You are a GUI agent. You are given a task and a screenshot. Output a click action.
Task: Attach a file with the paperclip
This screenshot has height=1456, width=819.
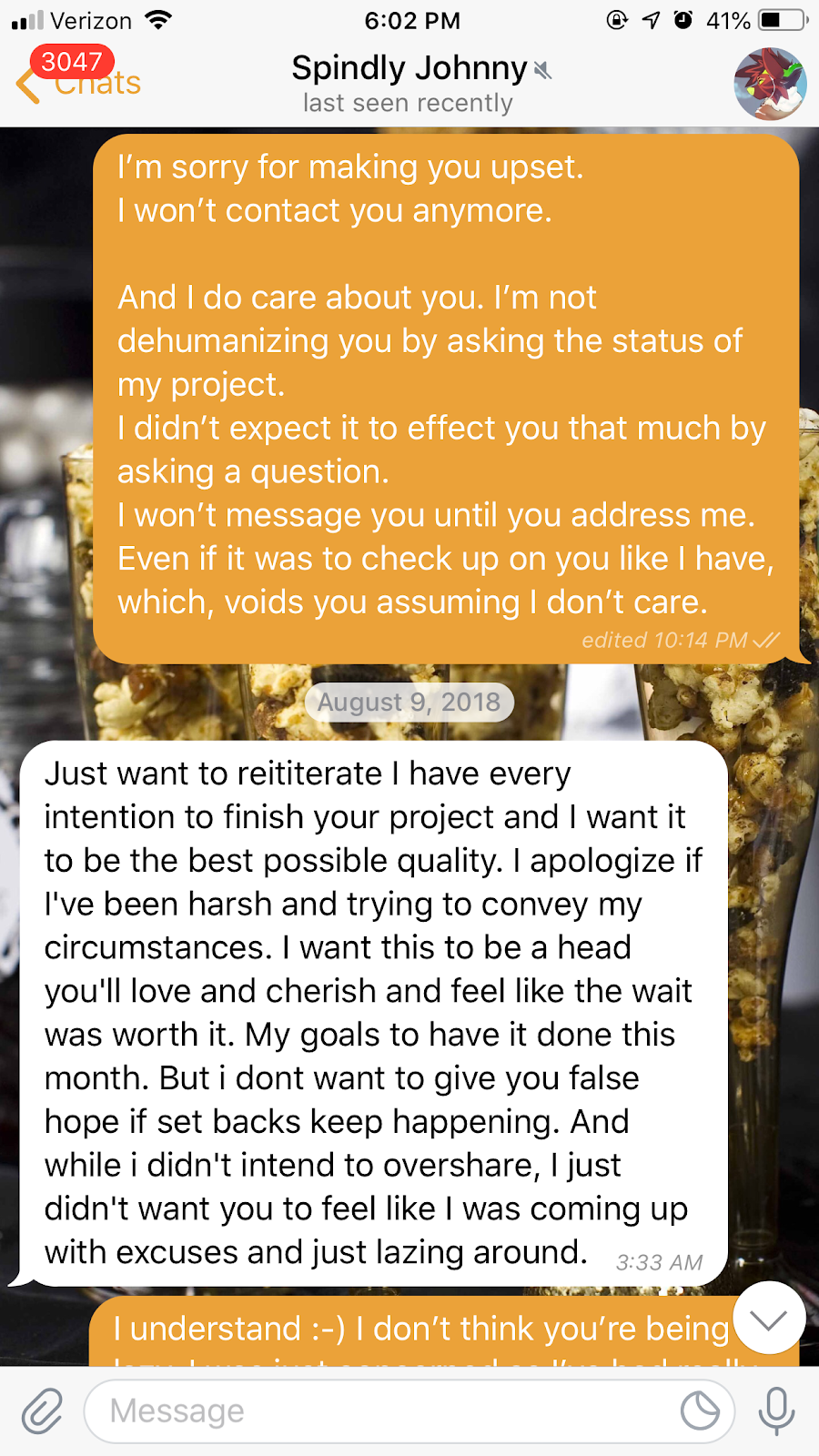42,1411
